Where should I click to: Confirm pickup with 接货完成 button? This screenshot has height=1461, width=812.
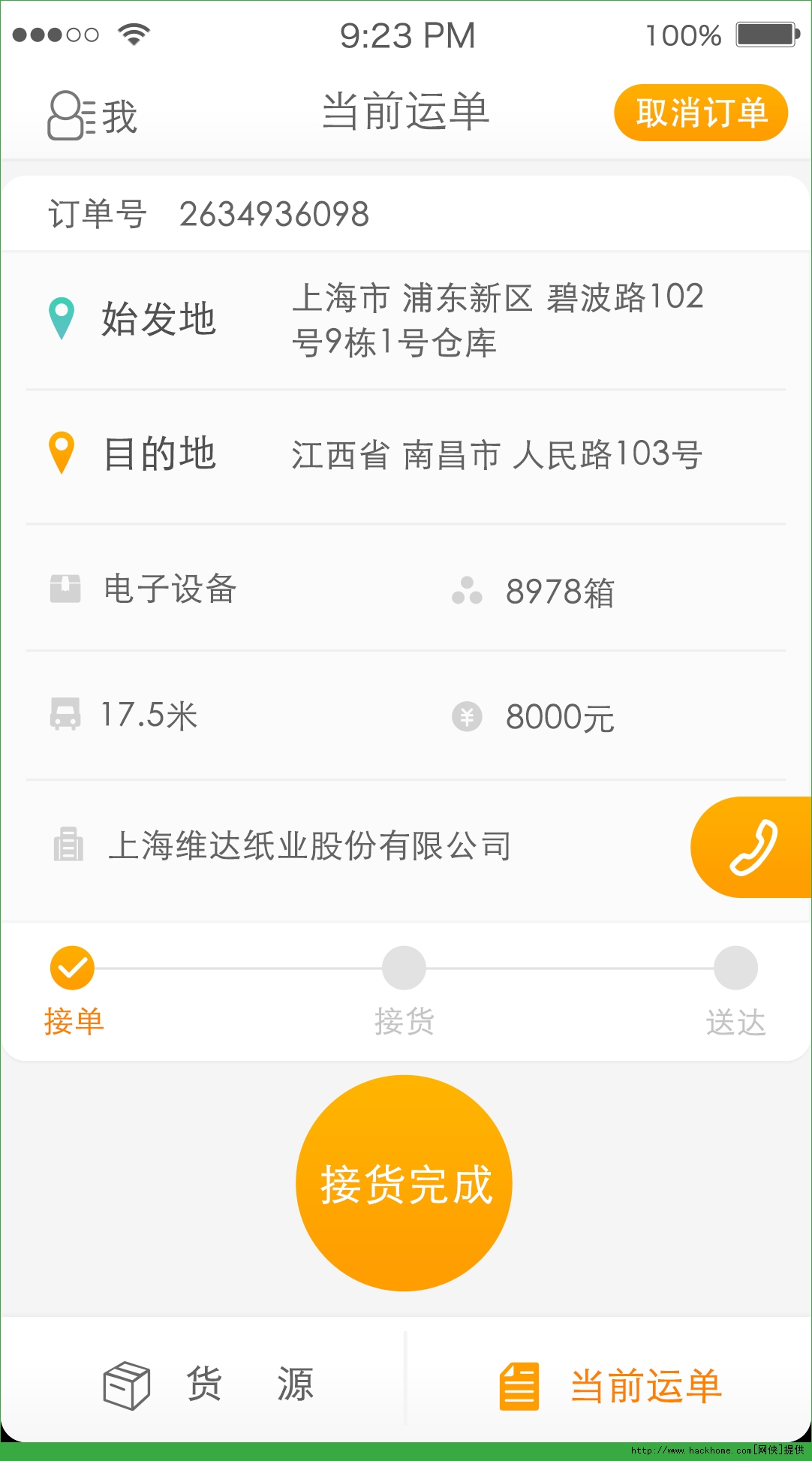click(404, 1183)
